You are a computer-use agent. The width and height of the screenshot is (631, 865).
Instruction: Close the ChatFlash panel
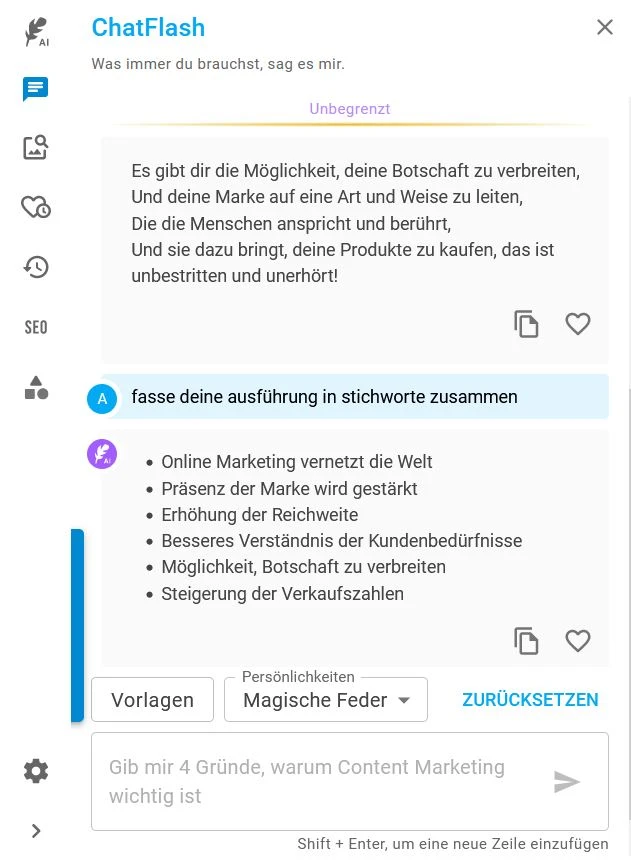click(604, 28)
